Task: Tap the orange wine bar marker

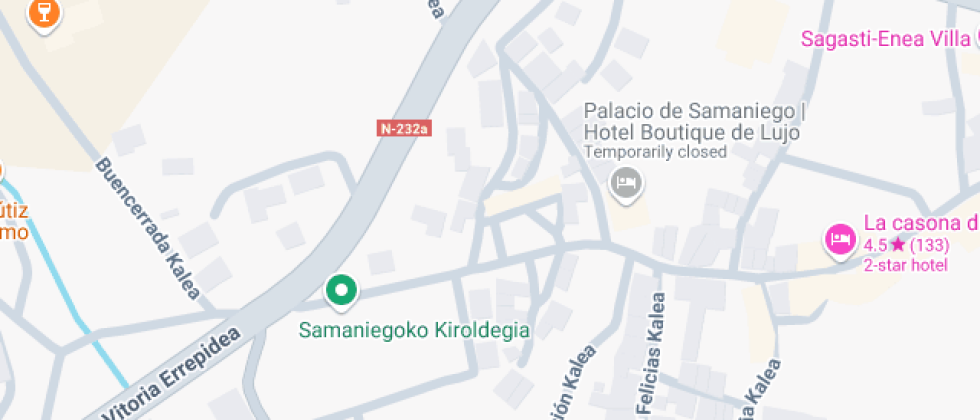Action: (x=44, y=13)
